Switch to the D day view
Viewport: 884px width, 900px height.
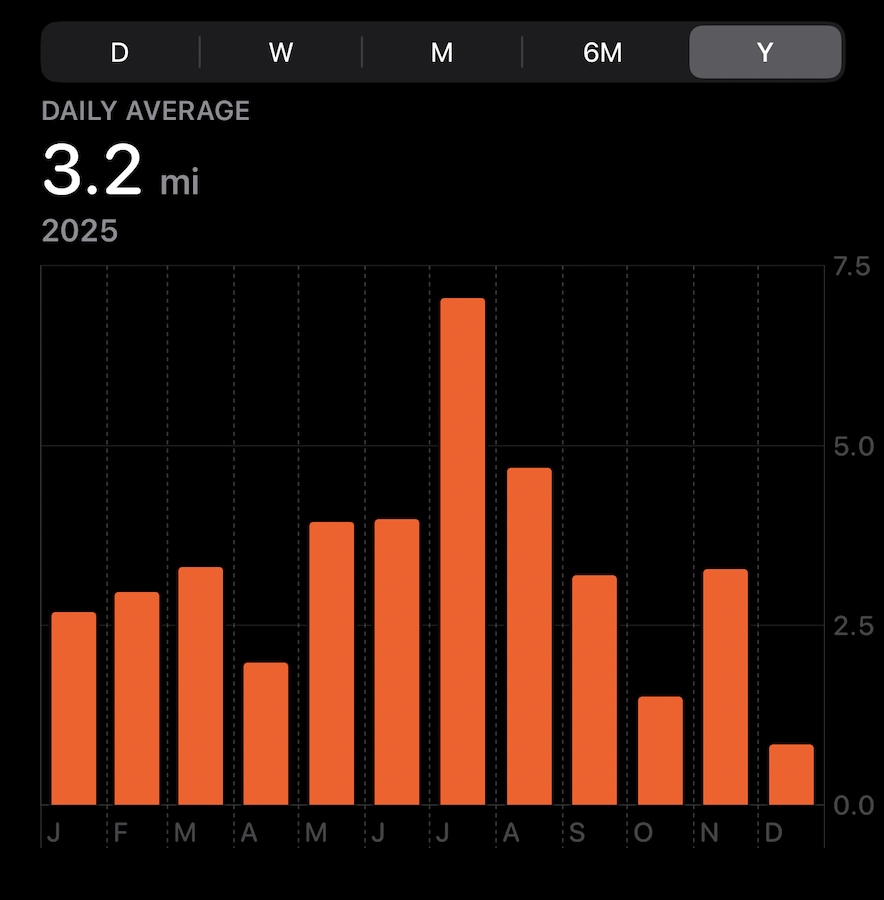coord(120,52)
